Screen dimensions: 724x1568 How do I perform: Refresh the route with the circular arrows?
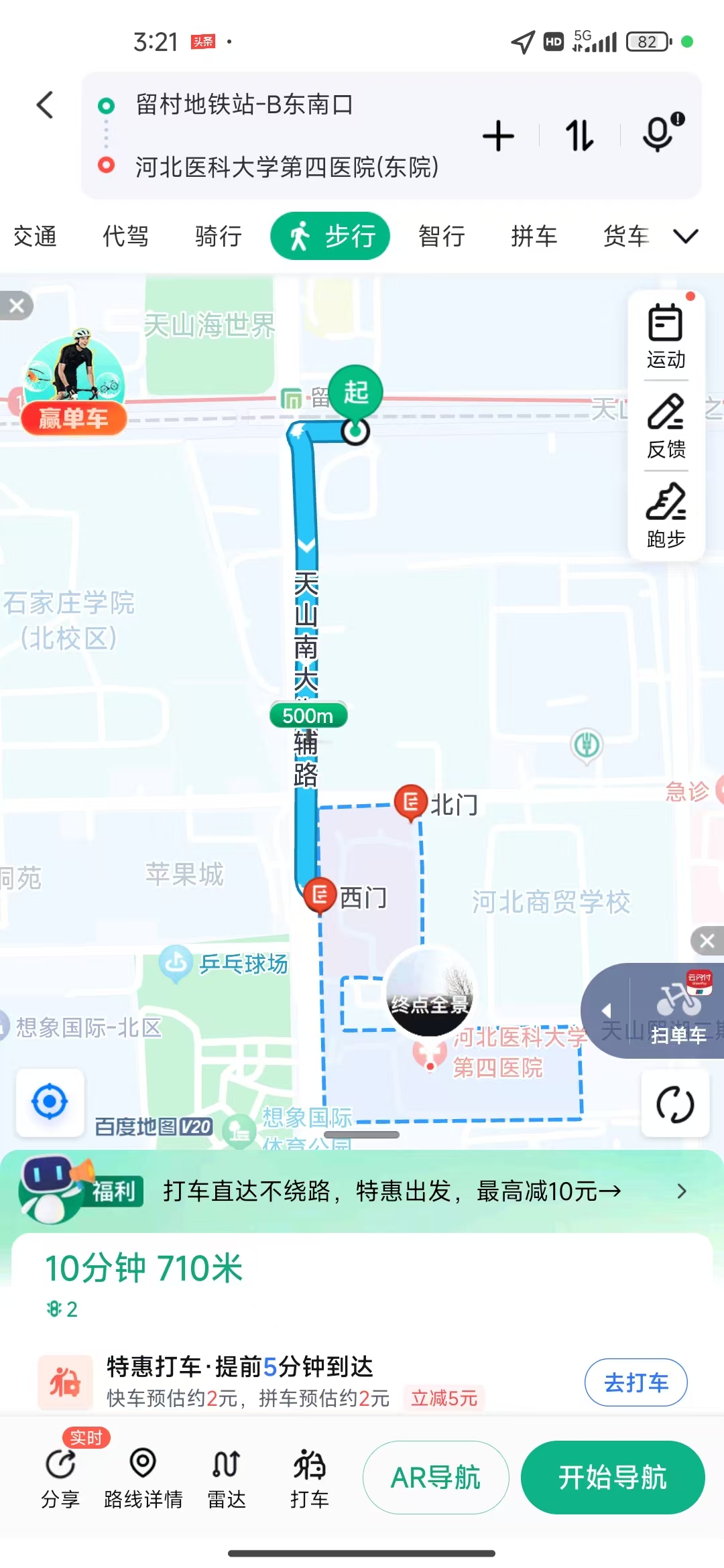(x=674, y=1104)
